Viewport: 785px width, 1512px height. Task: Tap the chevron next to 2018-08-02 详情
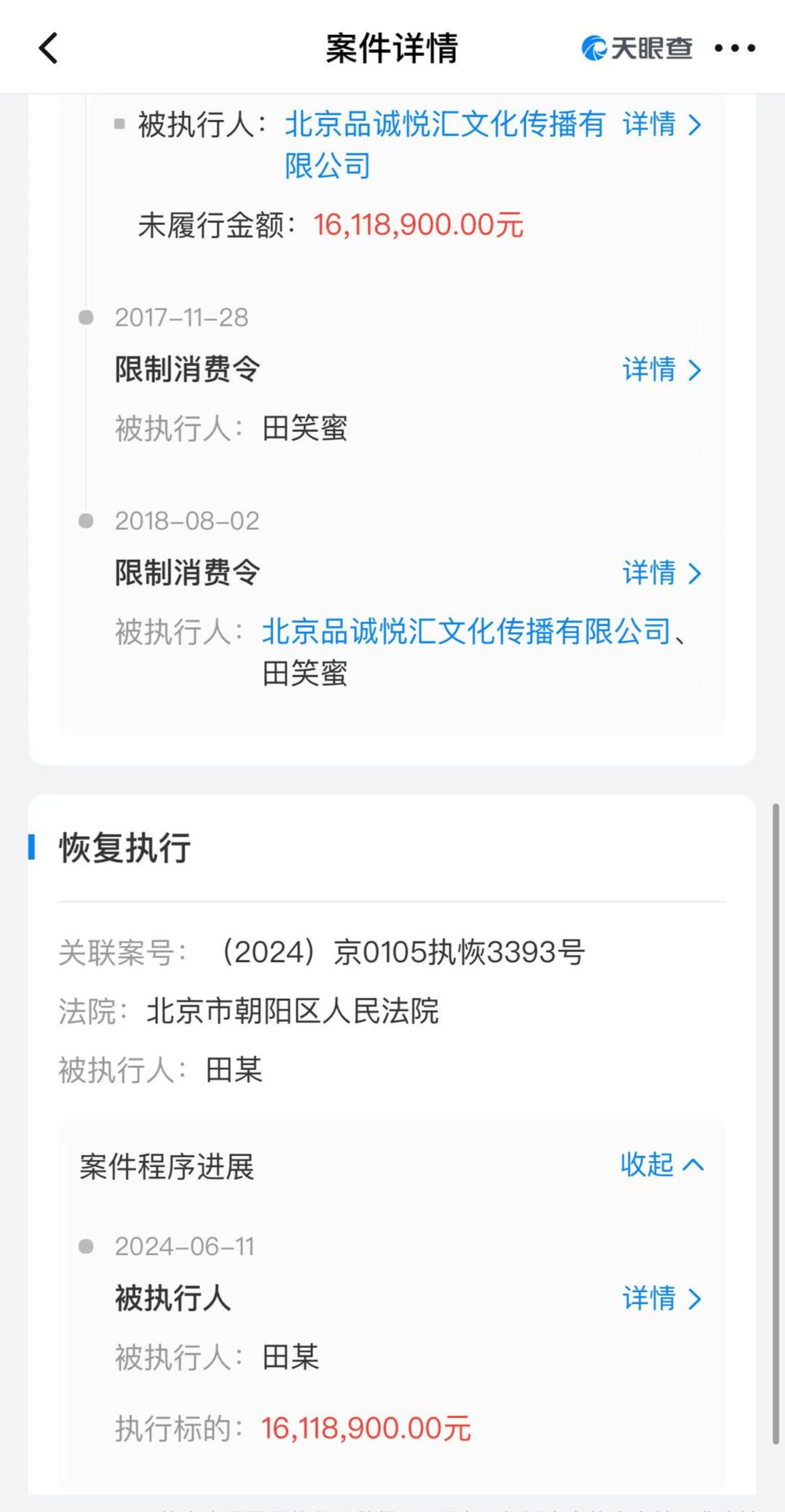pyautogui.click(x=695, y=574)
